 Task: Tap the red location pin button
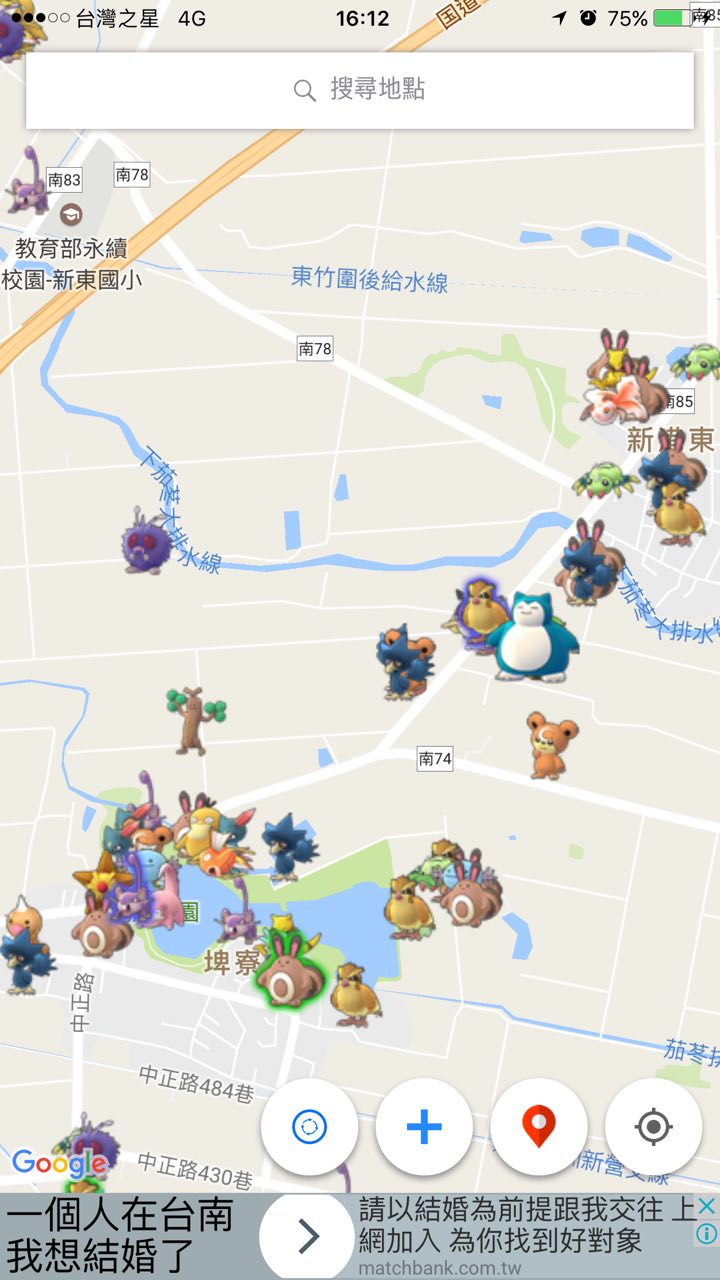(x=539, y=1127)
